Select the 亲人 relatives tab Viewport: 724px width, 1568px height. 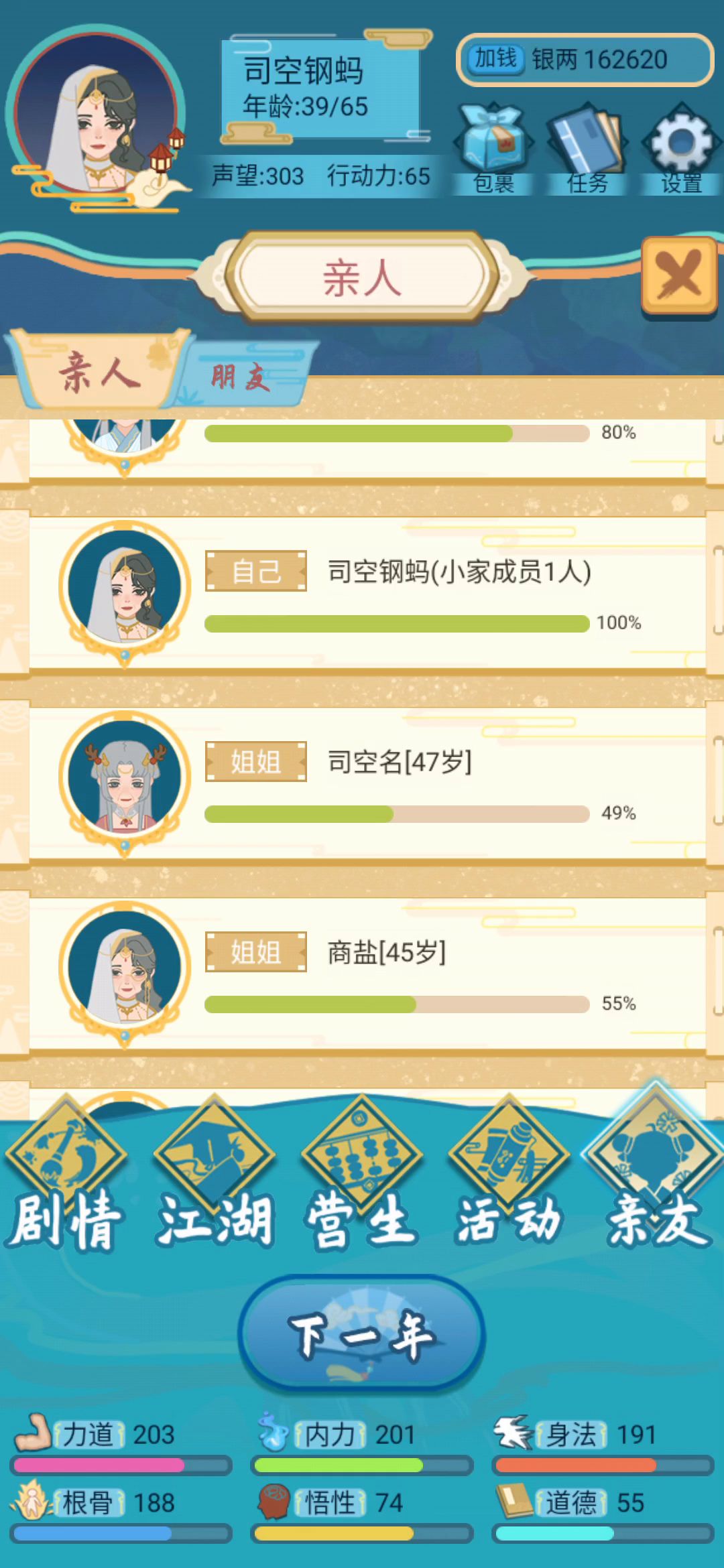99,372
